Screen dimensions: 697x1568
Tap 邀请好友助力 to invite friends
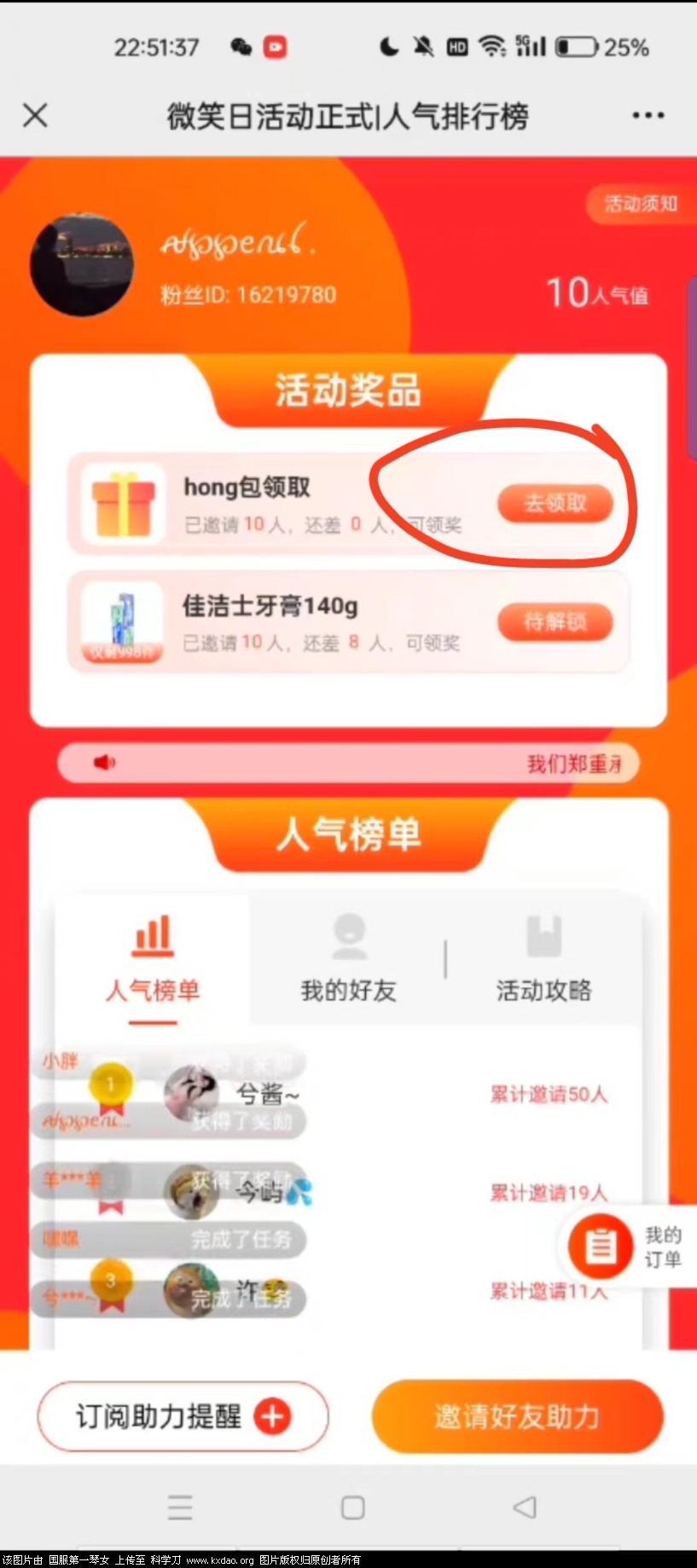click(x=517, y=1416)
